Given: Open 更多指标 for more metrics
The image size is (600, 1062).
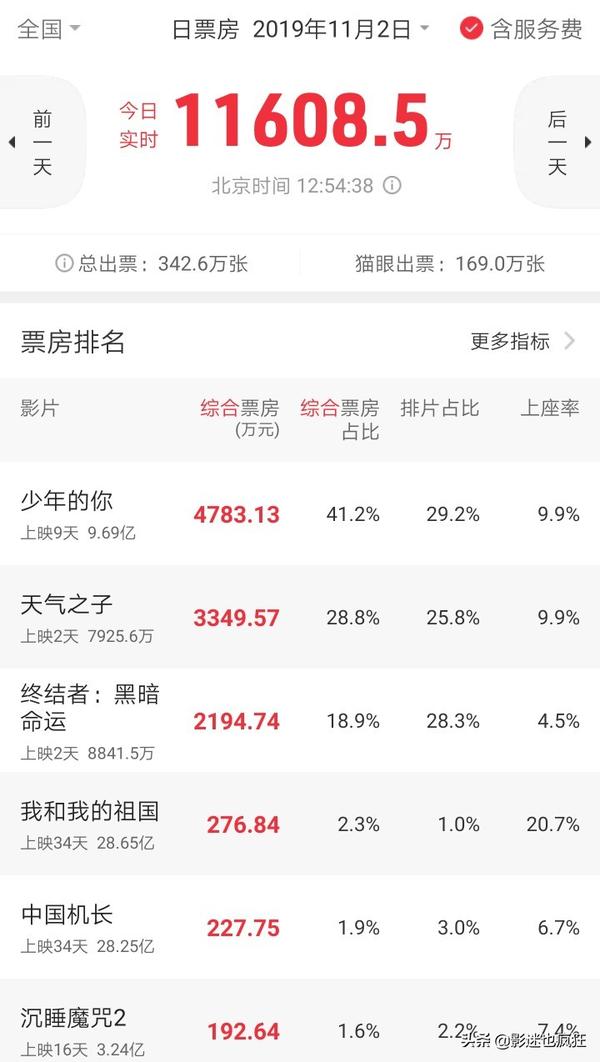Looking at the screenshot, I should 523,341.
